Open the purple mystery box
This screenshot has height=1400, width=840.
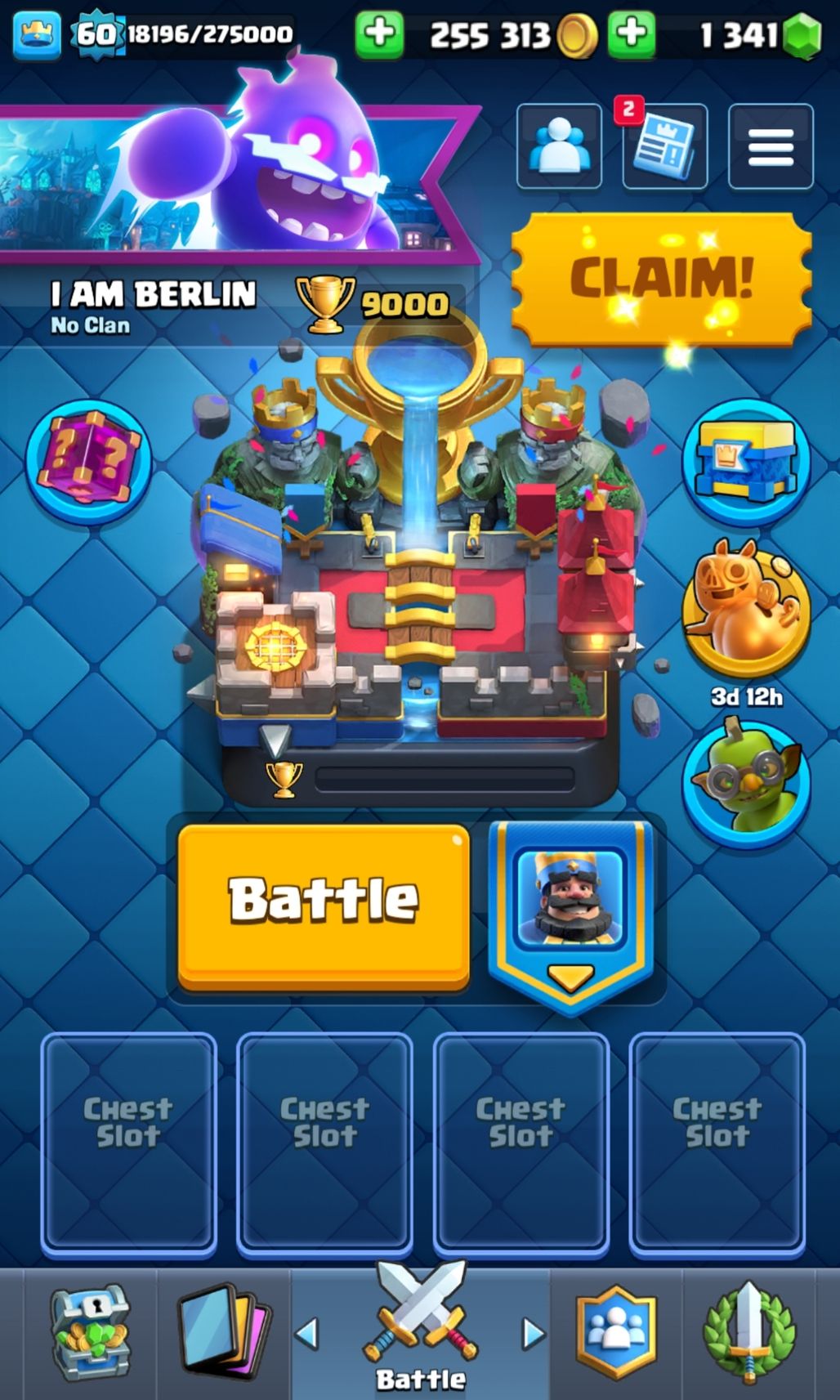click(x=87, y=459)
